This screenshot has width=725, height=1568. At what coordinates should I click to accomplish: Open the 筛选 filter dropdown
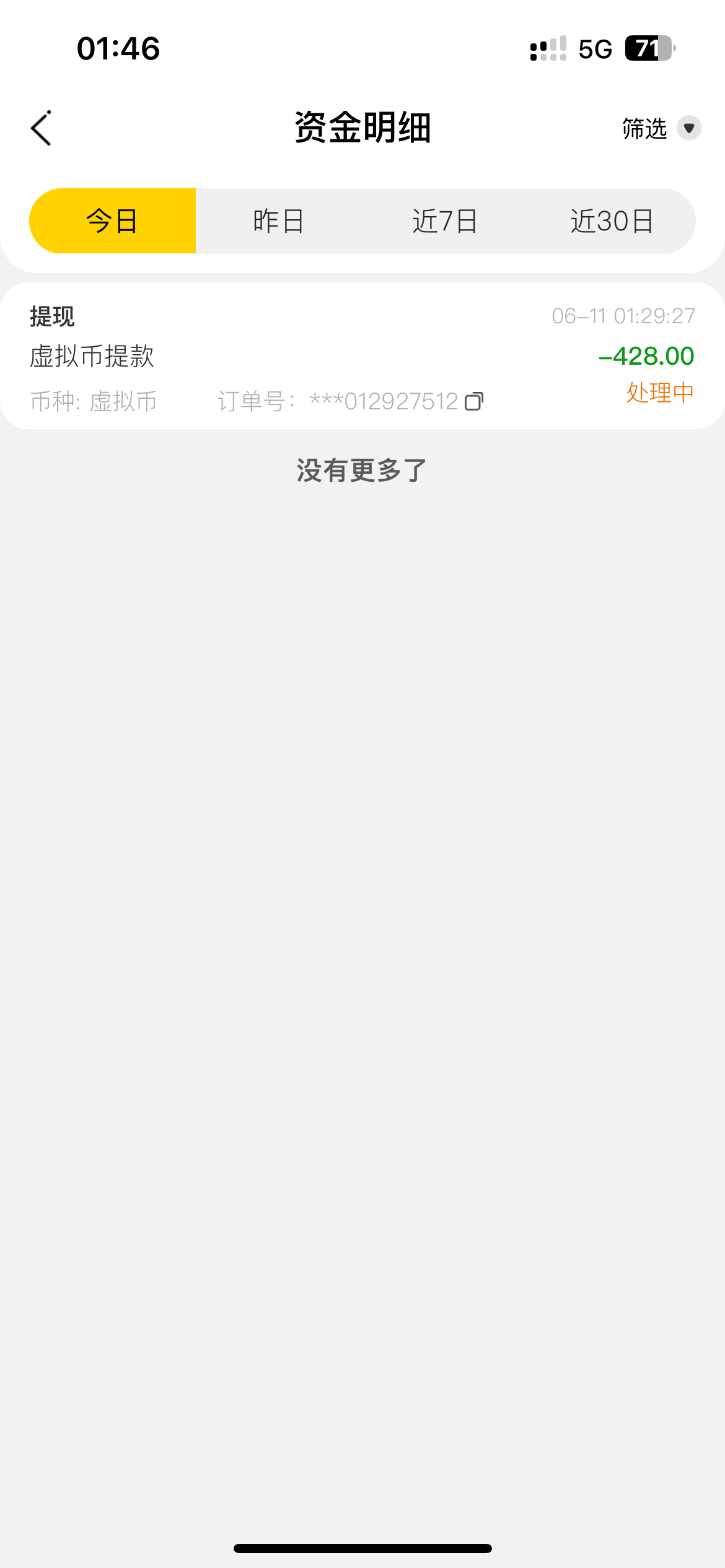pyautogui.click(x=661, y=128)
